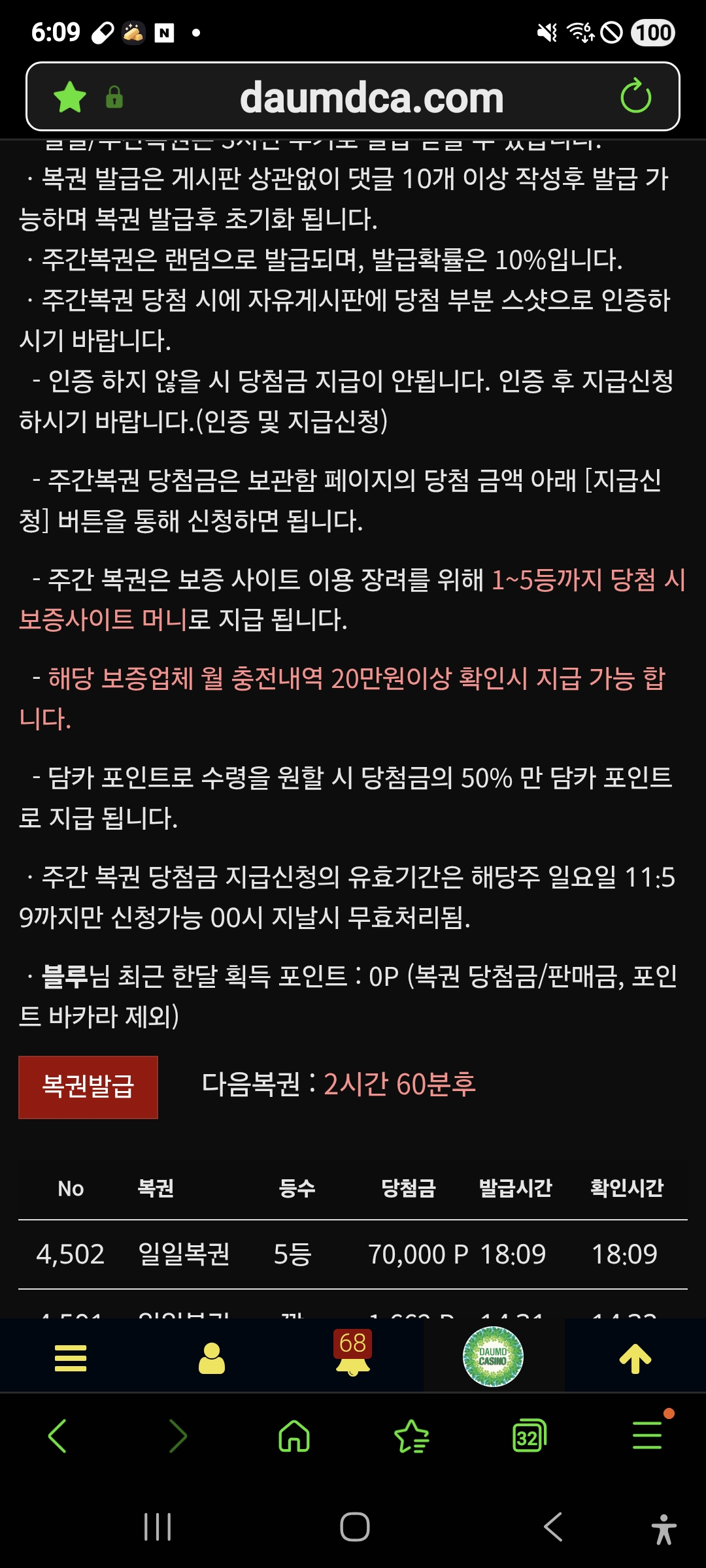This screenshot has height=1568, width=706.
Task: Tap the 복권발급 button
Action: click(88, 1087)
